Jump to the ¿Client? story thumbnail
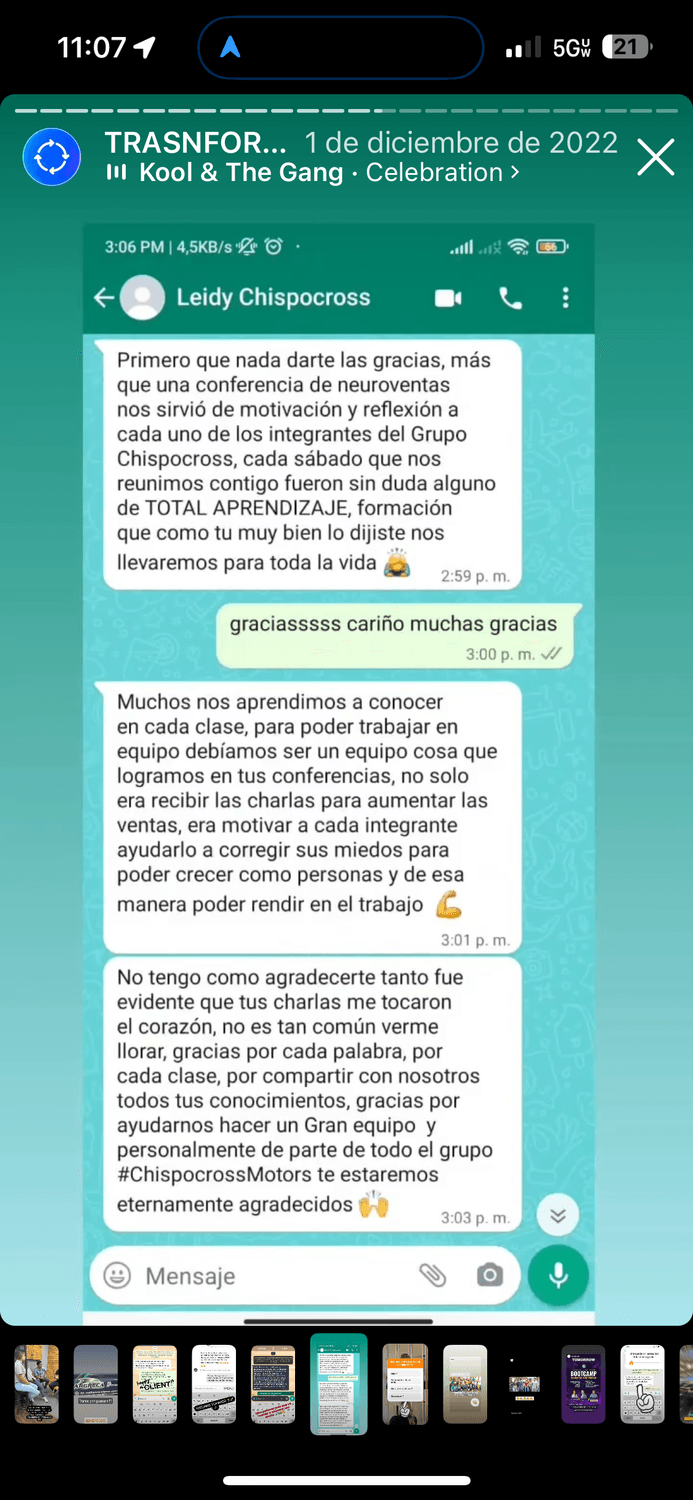 pos(155,1384)
